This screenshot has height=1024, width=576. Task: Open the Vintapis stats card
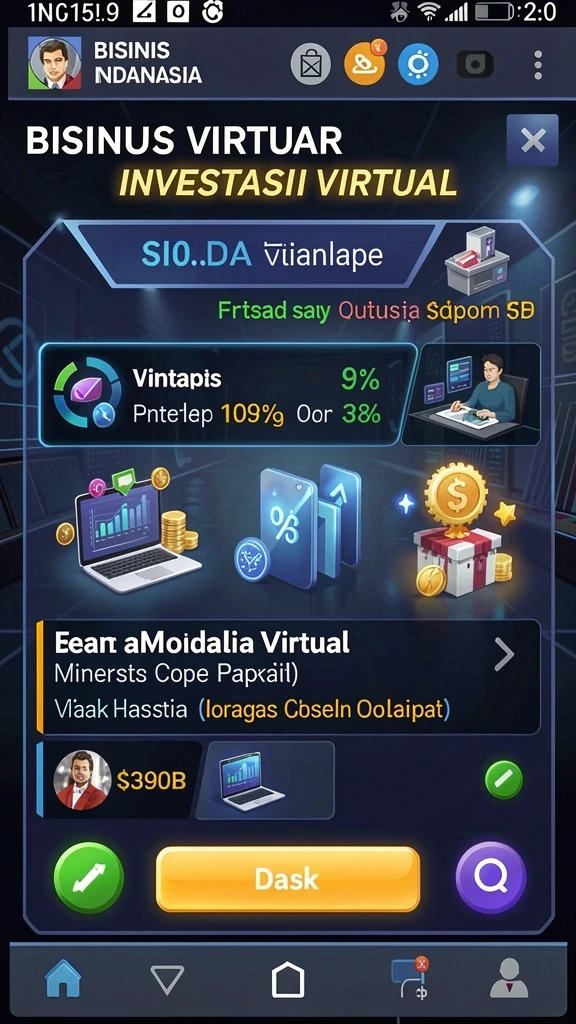pos(228,394)
